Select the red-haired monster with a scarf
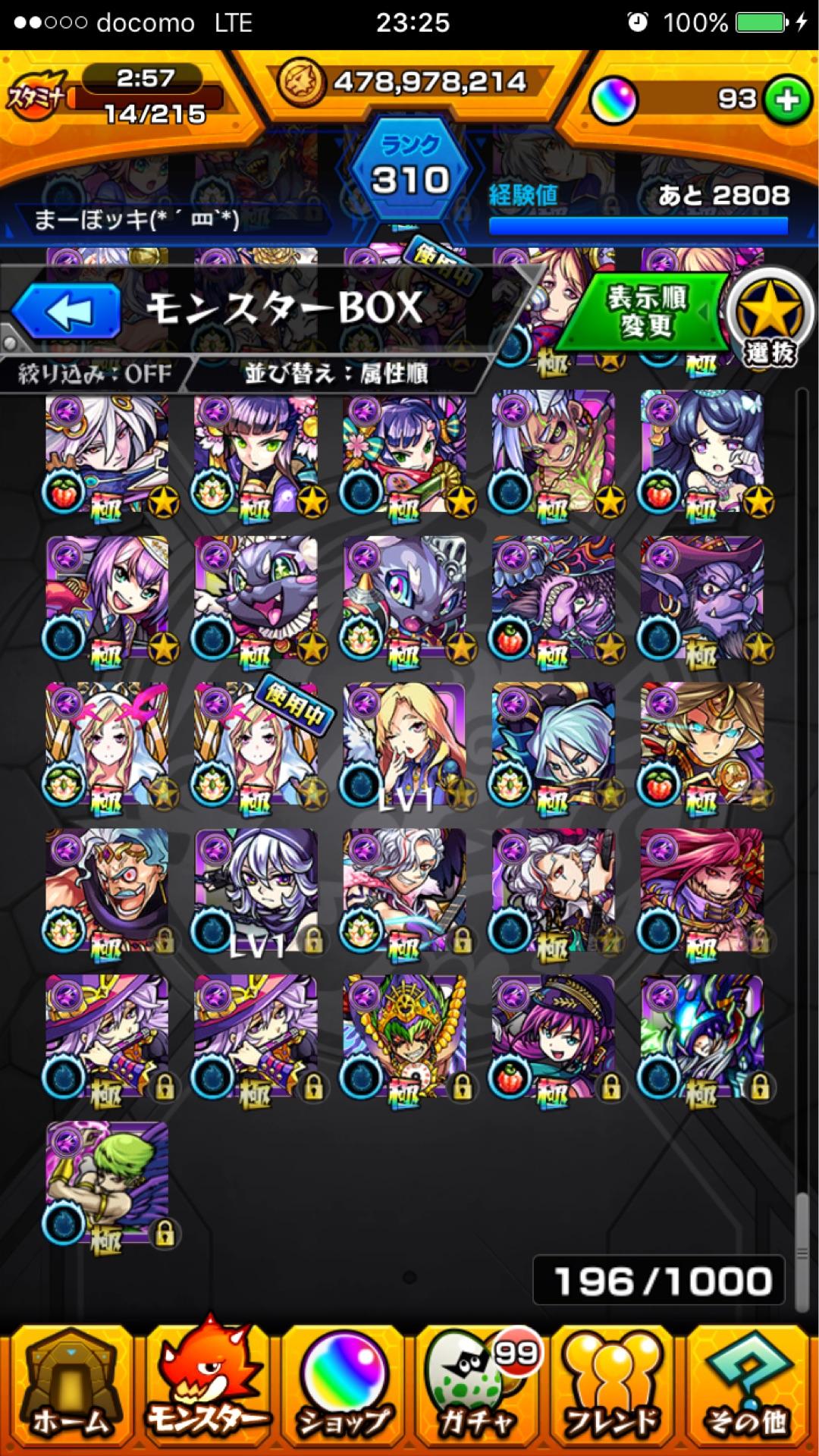This screenshot has height=1456, width=819. point(702,891)
